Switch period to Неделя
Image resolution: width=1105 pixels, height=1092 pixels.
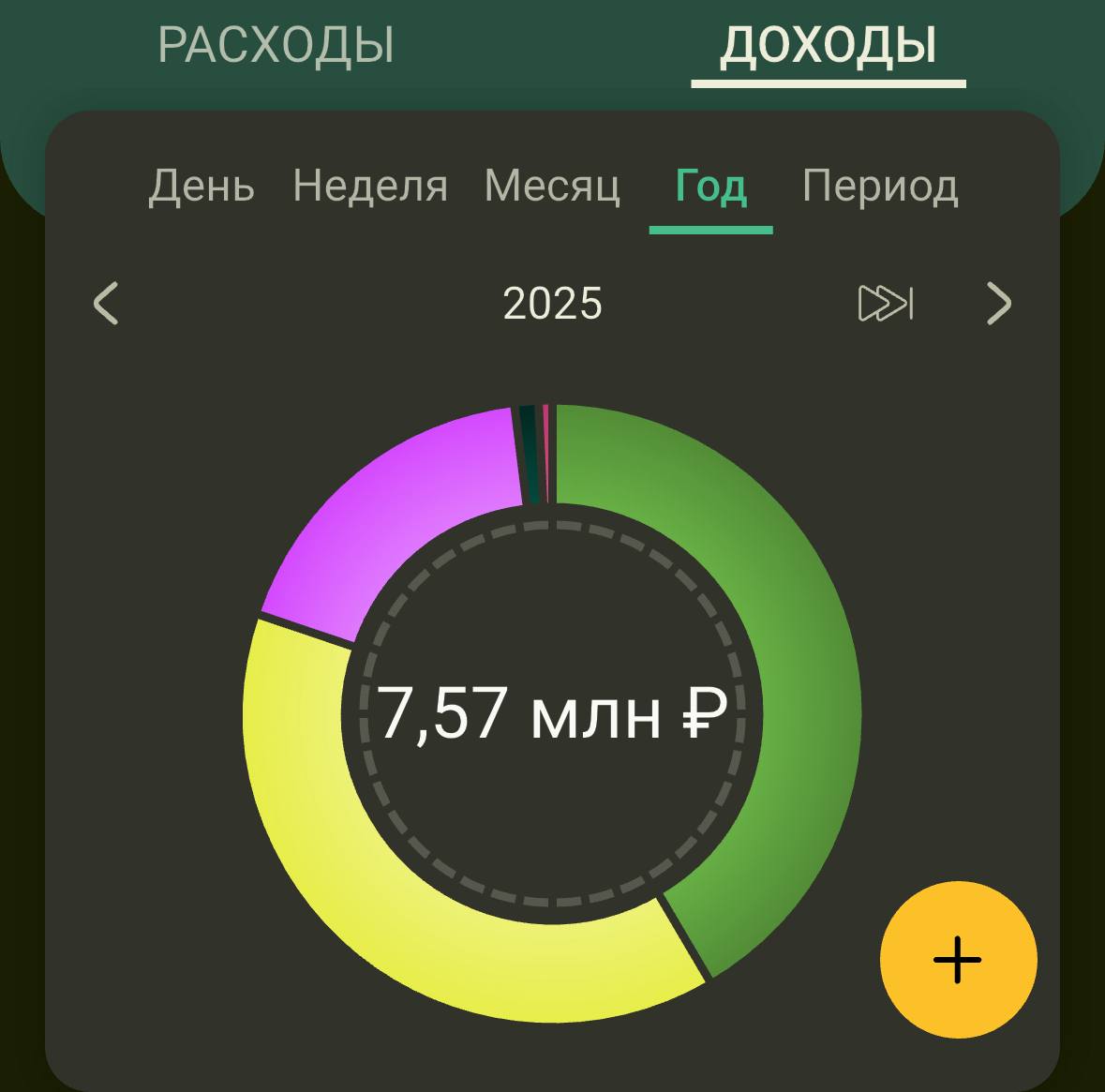pyautogui.click(x=370, y=186)
